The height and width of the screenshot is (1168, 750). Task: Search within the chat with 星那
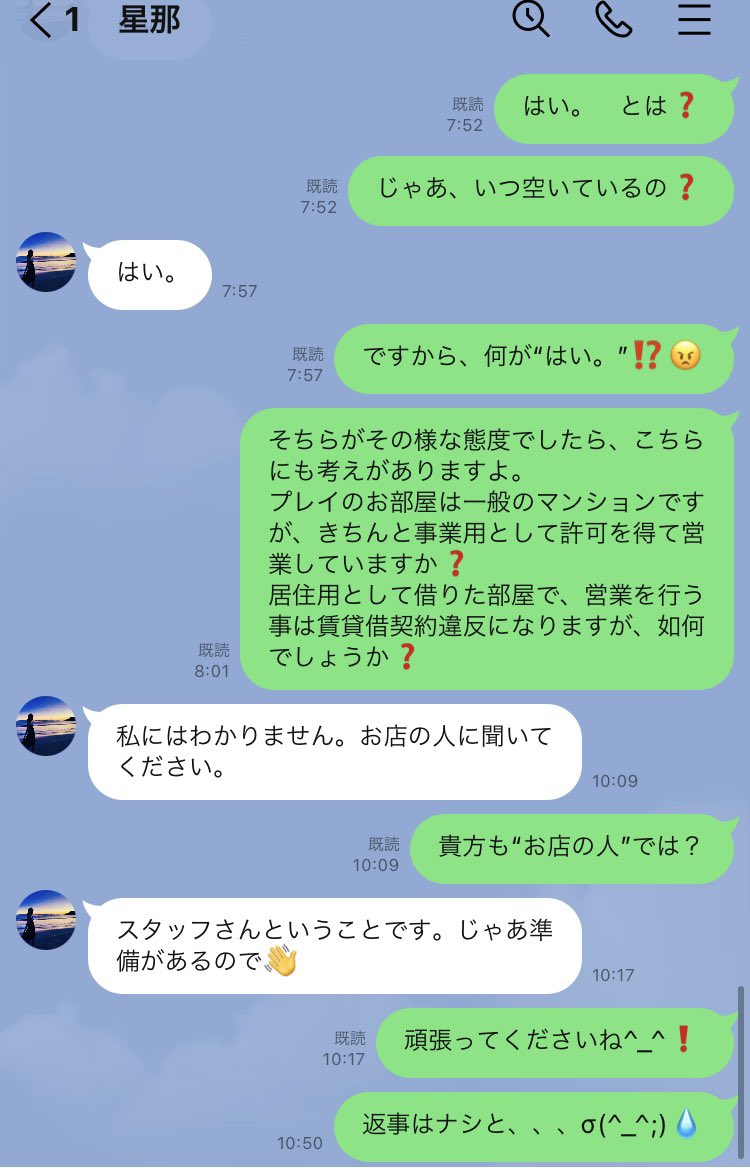pos(530,18)
